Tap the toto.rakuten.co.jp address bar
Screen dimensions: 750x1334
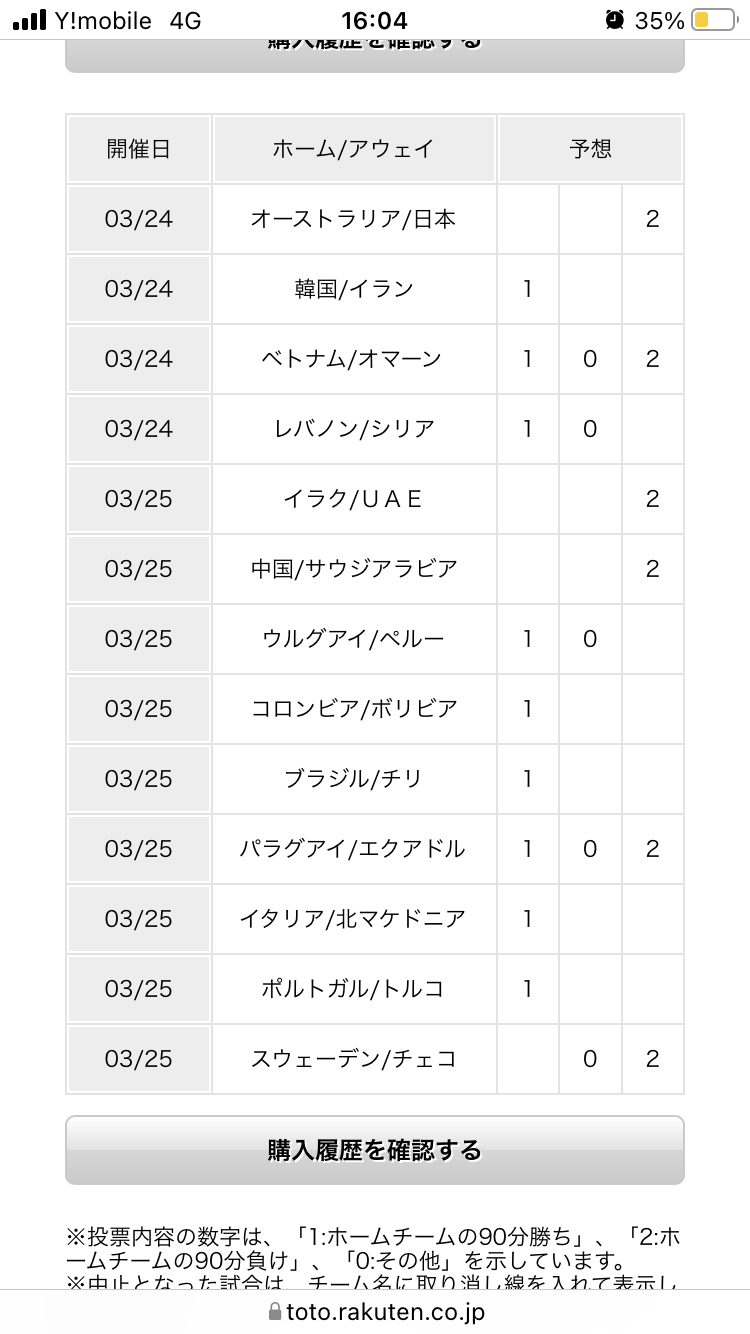(x=375, y=1312)
